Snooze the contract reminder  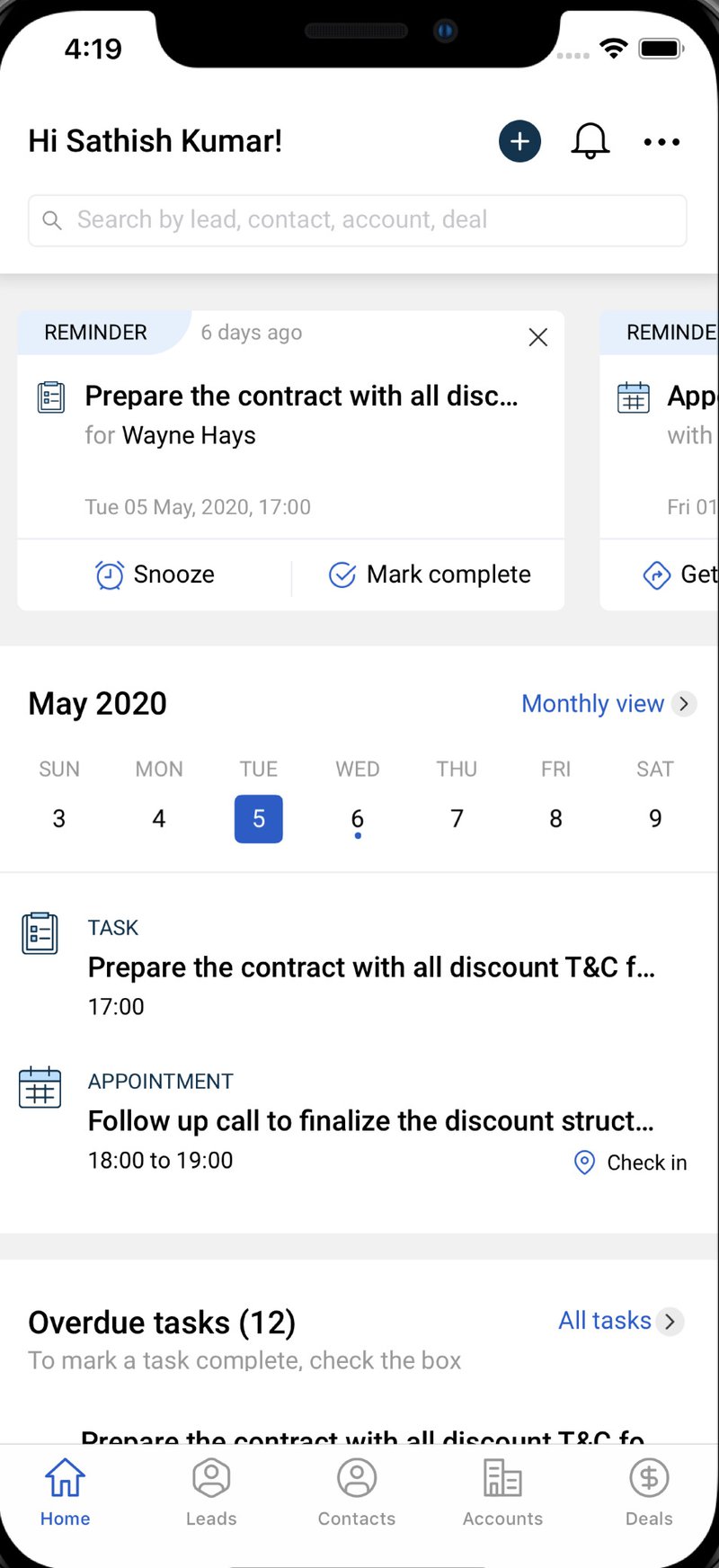pos(155,575)
